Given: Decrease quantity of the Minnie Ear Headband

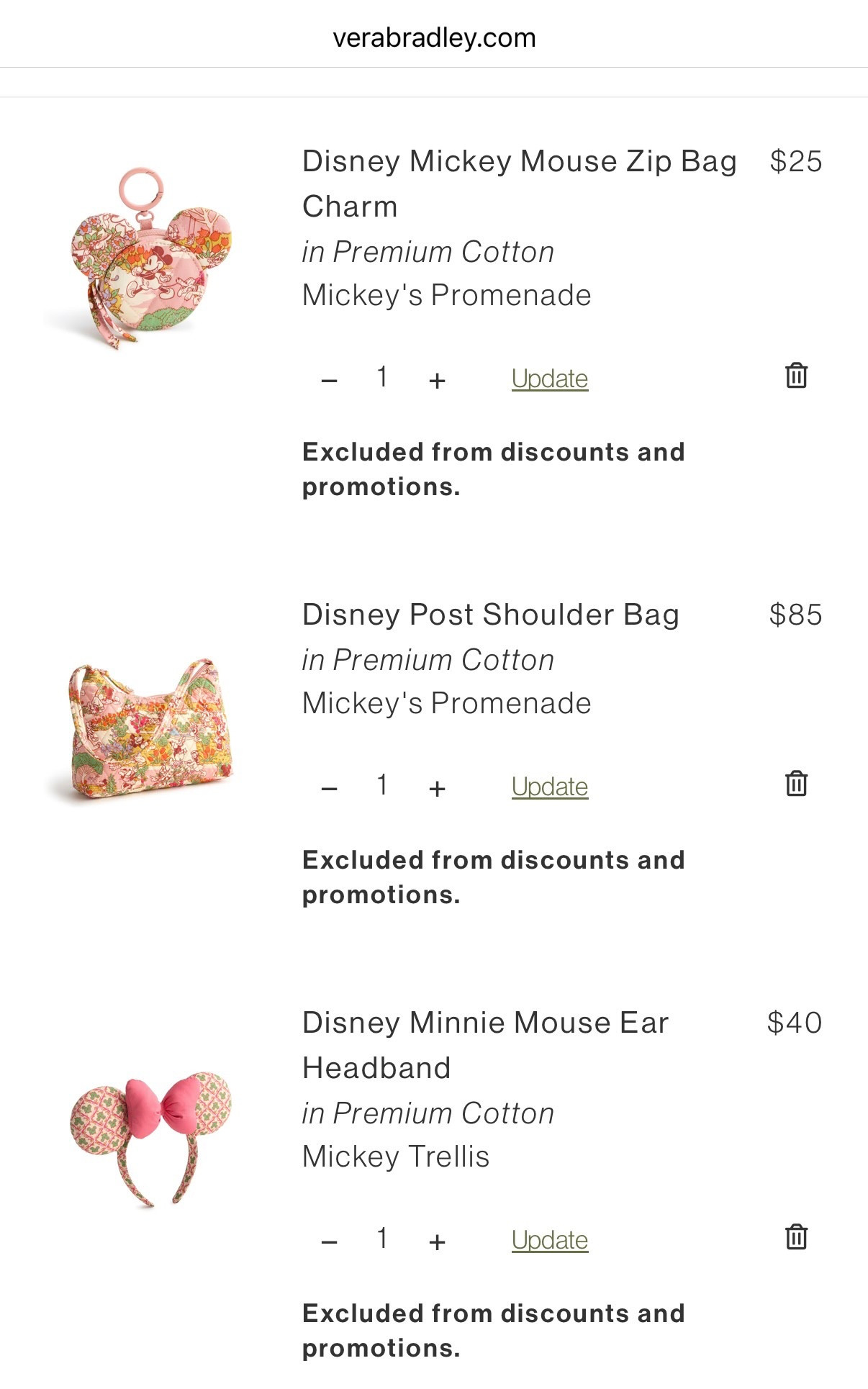Looking at the screenshot, I should pos(328,1241).
